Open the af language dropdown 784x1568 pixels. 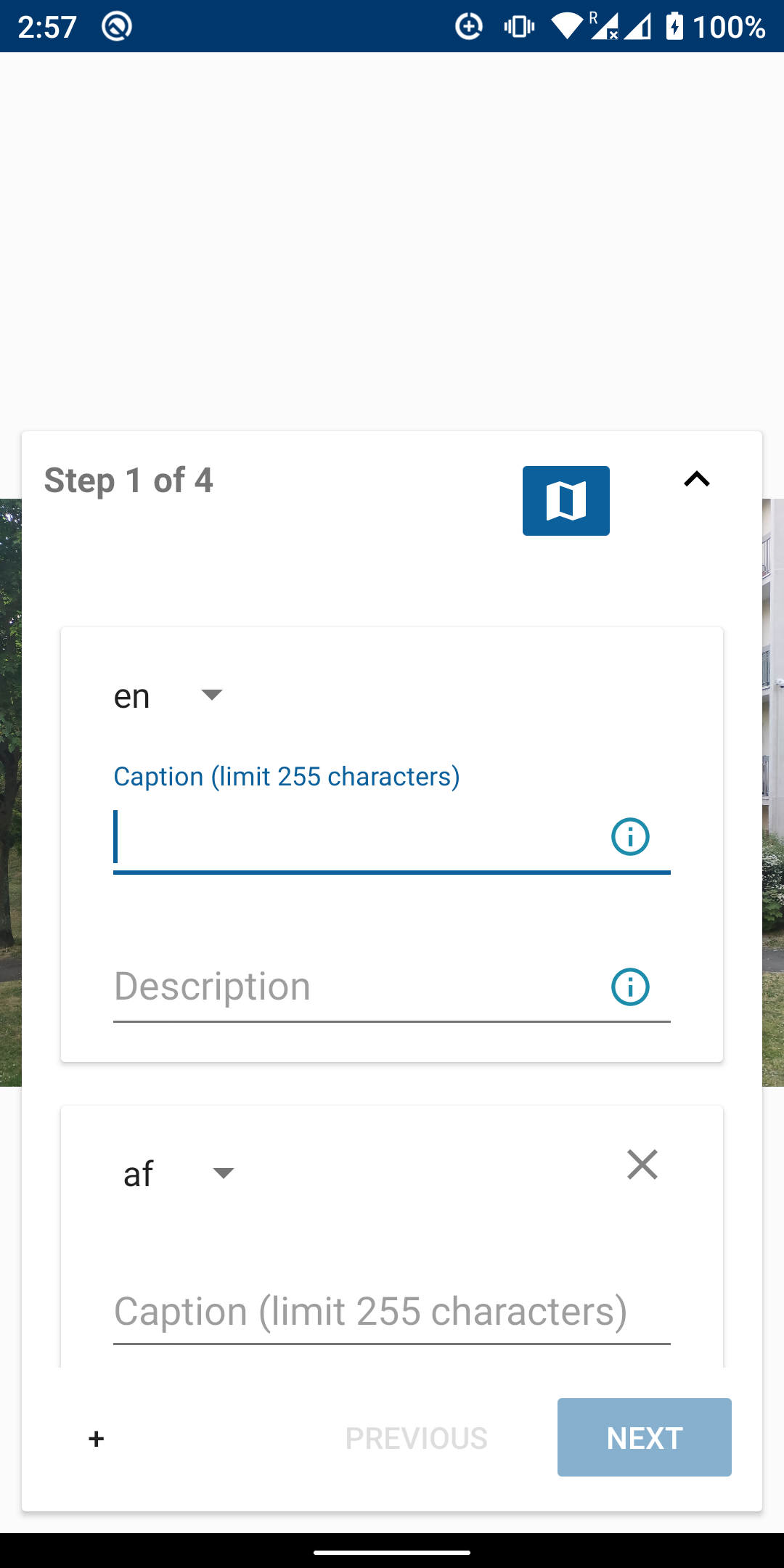pos(179,1173)
